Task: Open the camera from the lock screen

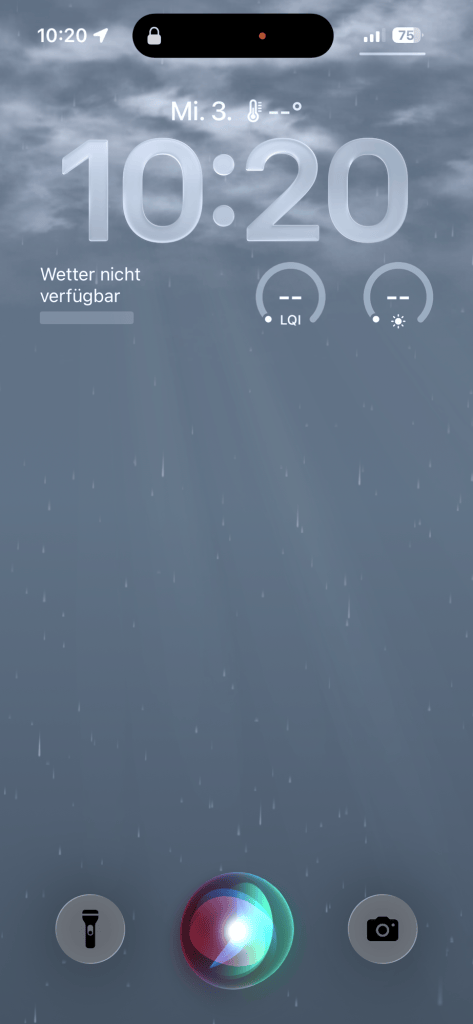Action: coord(382,929)
